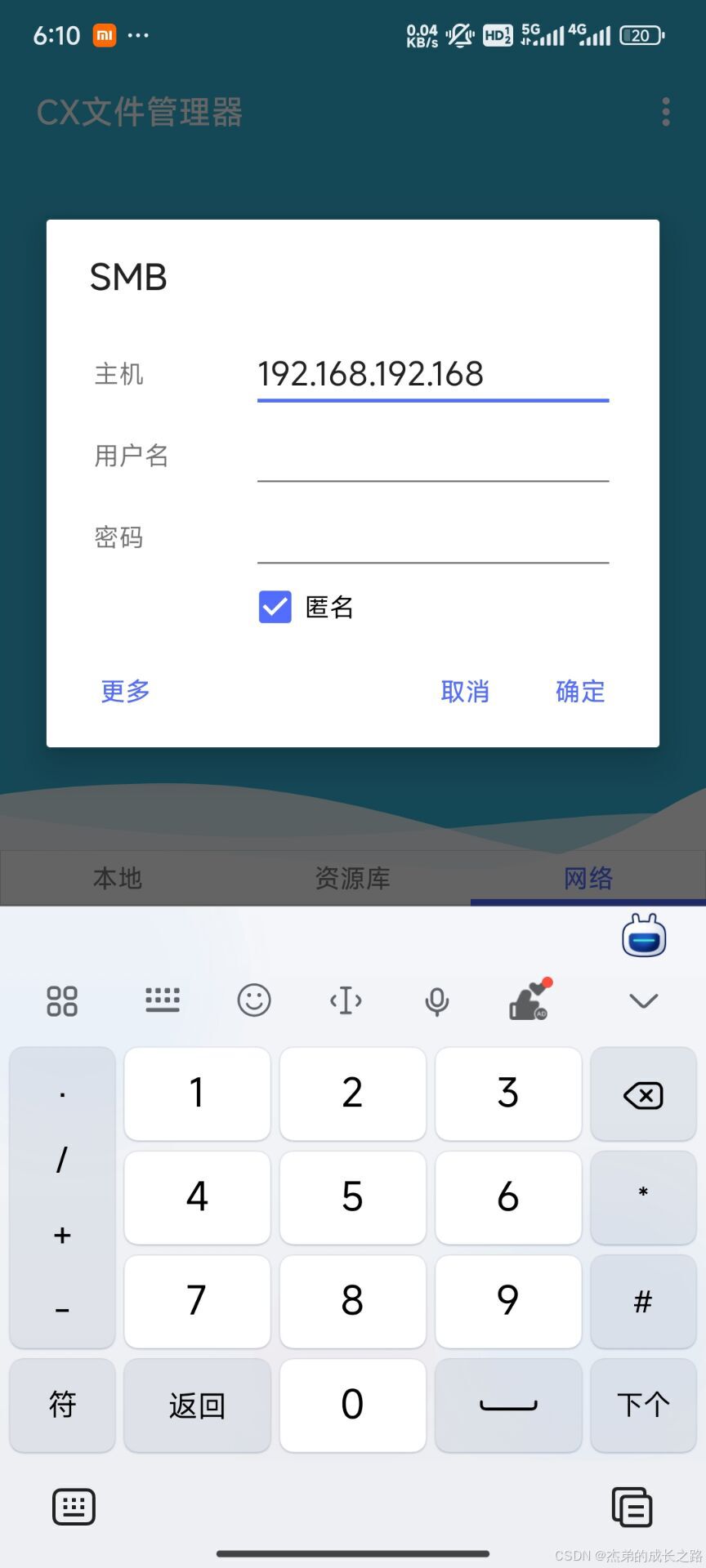Viewport: 706px width, 1568px height.
Task: Tap 返回 key on the keyboard
Action: pyautogui.click(x=197, y=1405)
